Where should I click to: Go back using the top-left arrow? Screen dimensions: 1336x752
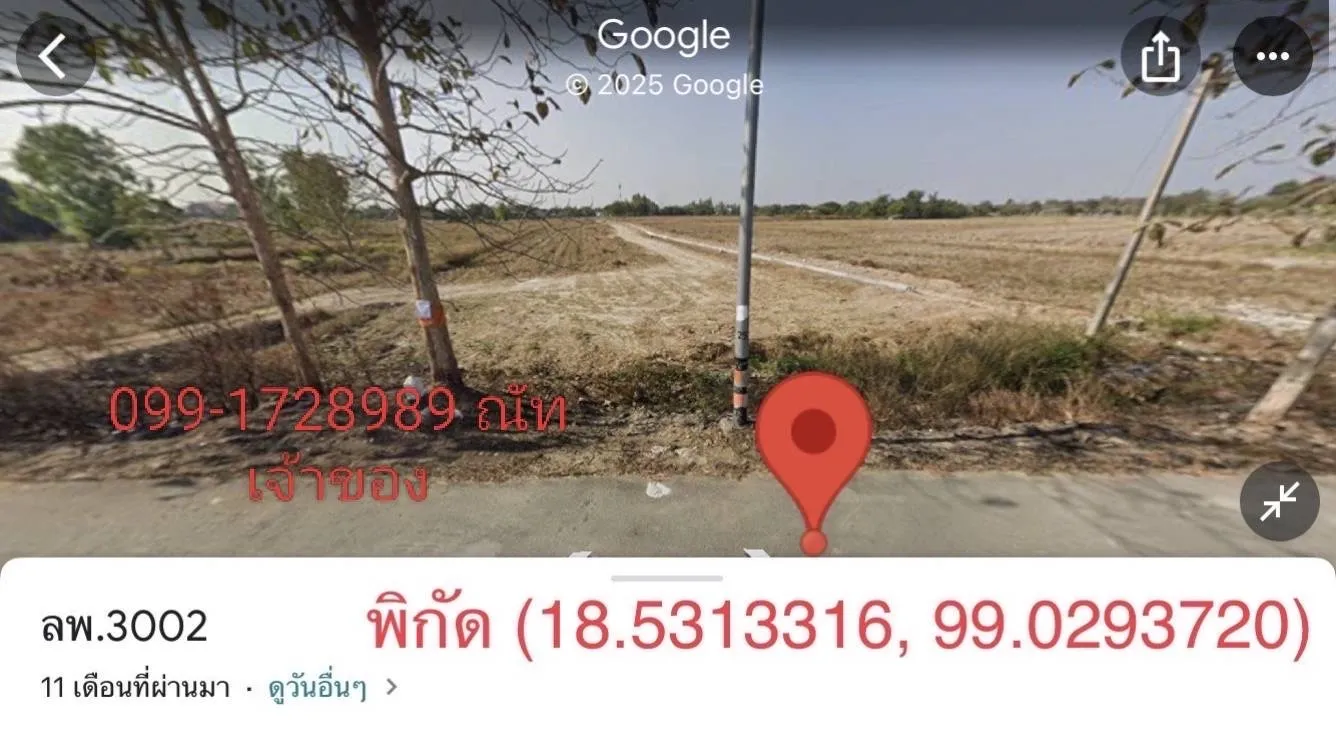click(55, 56)
